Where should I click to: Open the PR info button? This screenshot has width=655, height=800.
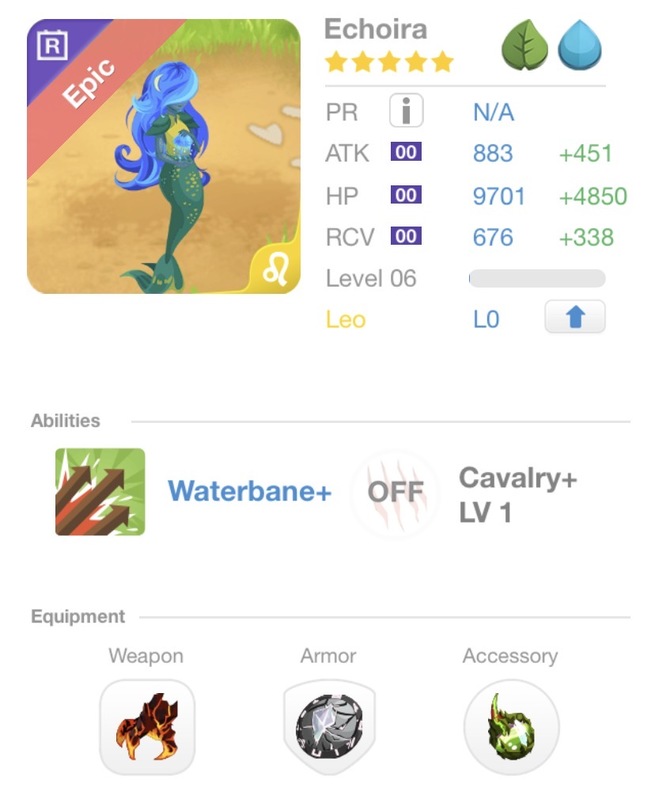click(x=406, y=111)
